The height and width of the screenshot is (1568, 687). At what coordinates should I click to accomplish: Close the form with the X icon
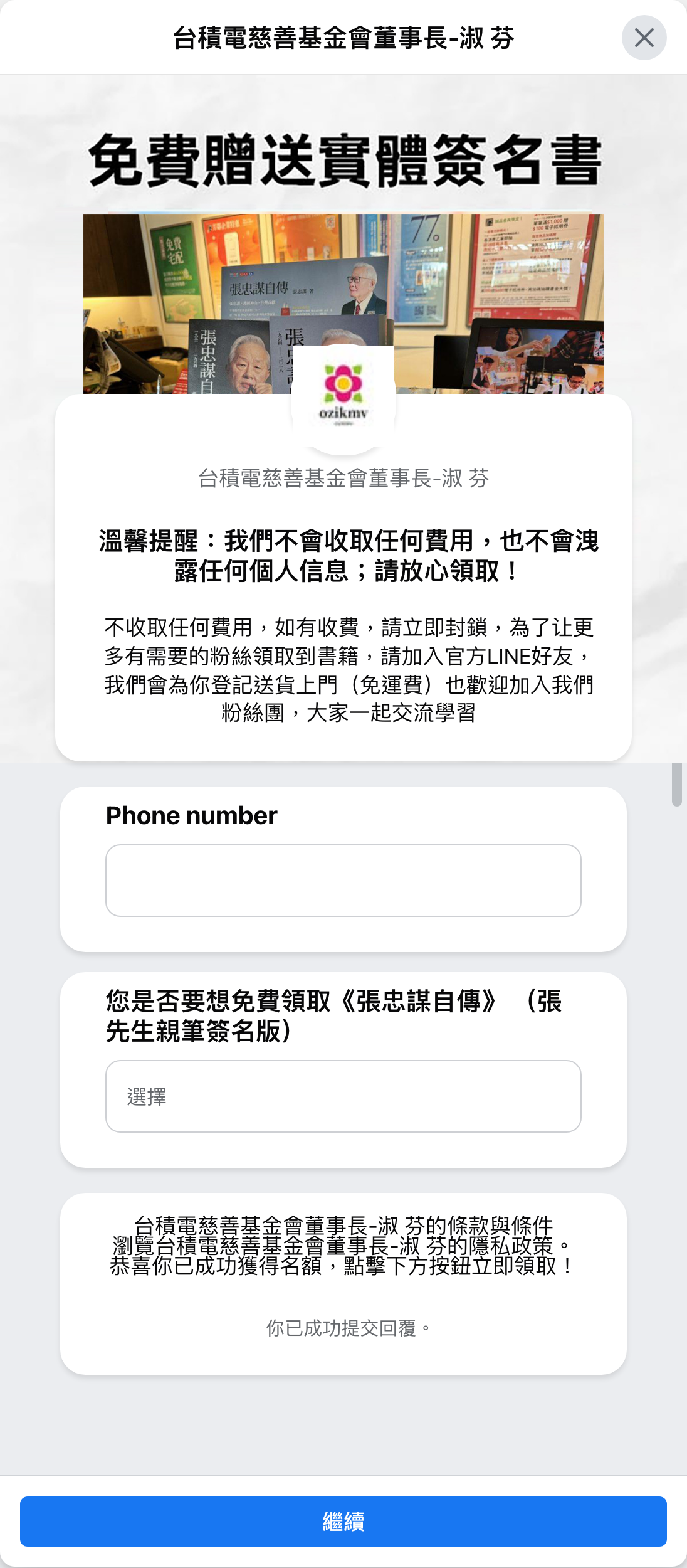click(645, 38)
